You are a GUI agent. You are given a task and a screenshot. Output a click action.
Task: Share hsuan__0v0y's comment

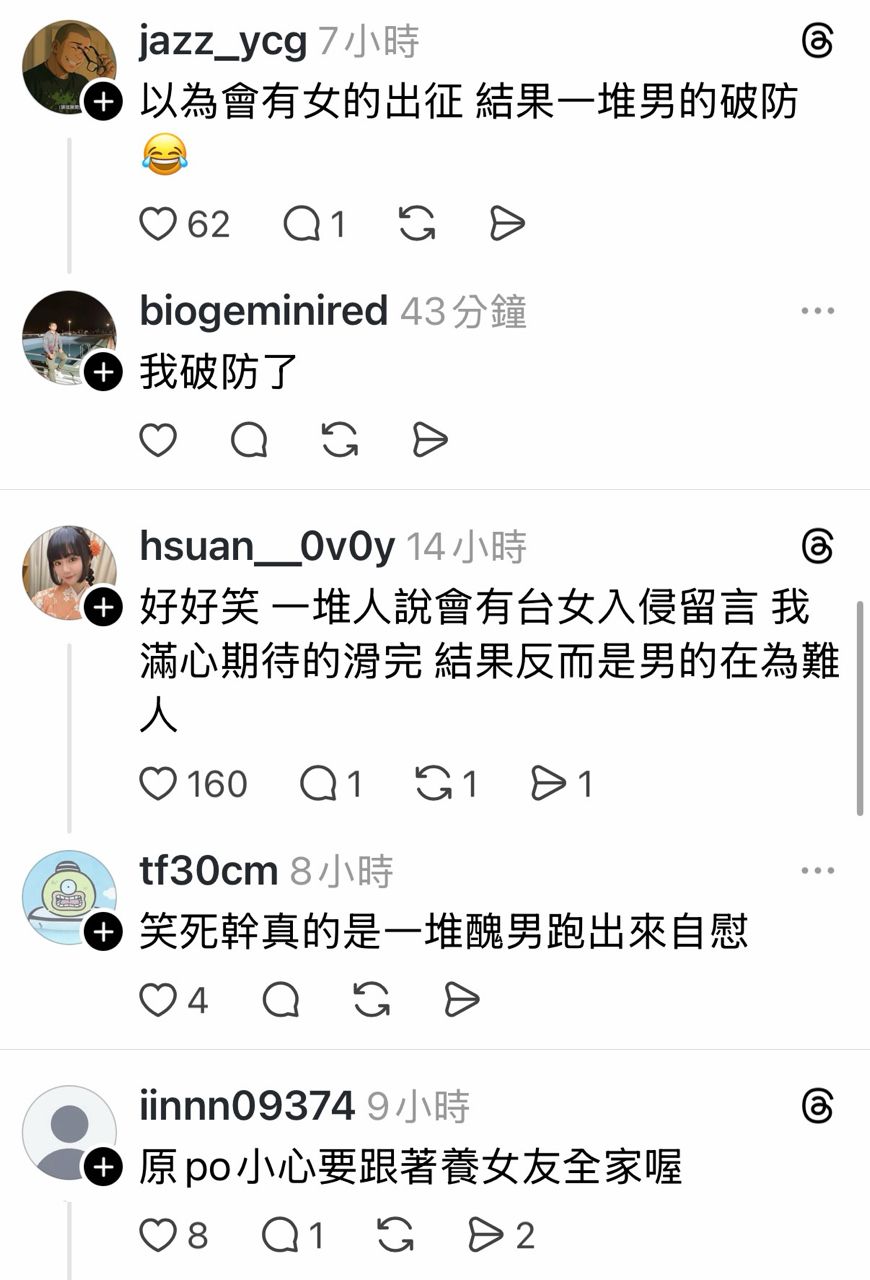549,784
